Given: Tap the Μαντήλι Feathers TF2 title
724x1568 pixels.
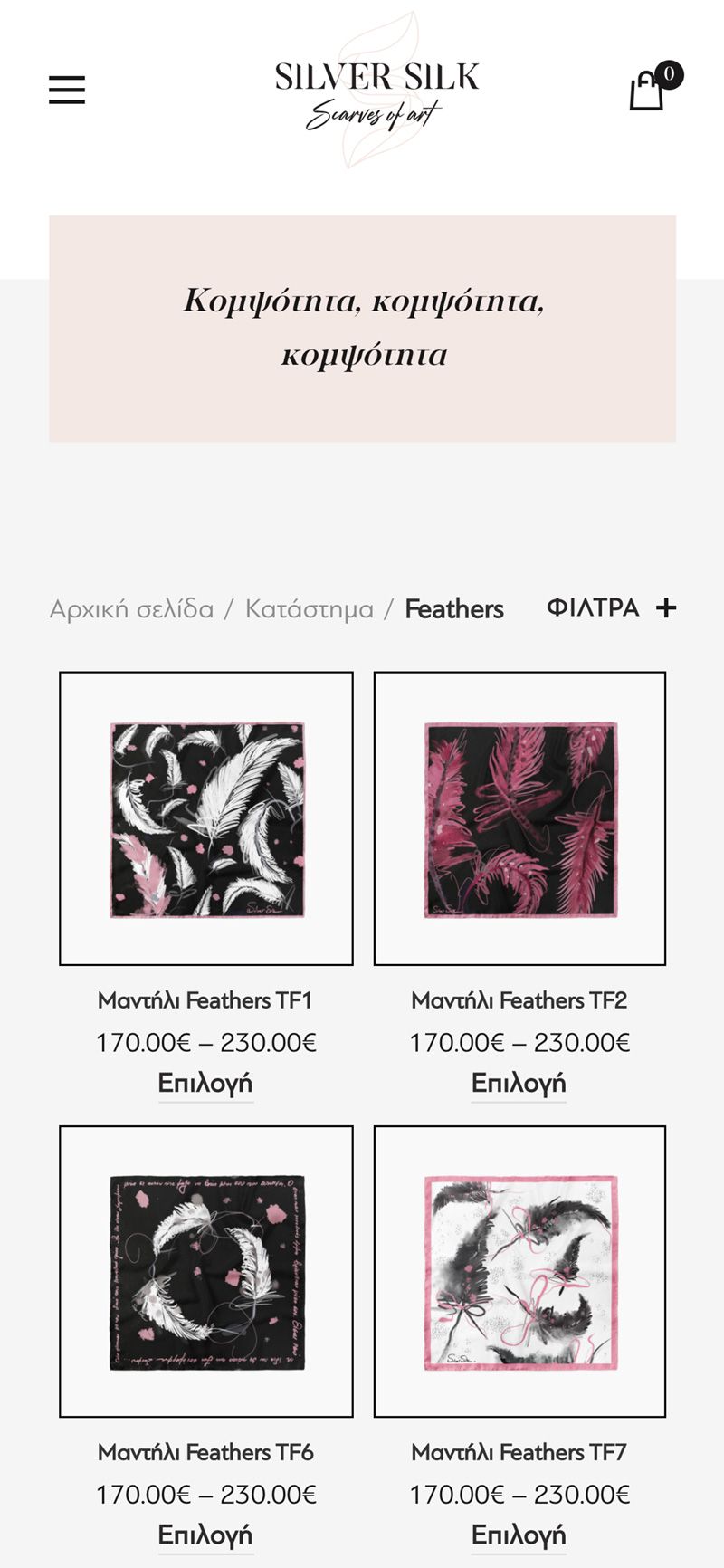Looking at the screenshot, I should 519,1000.
